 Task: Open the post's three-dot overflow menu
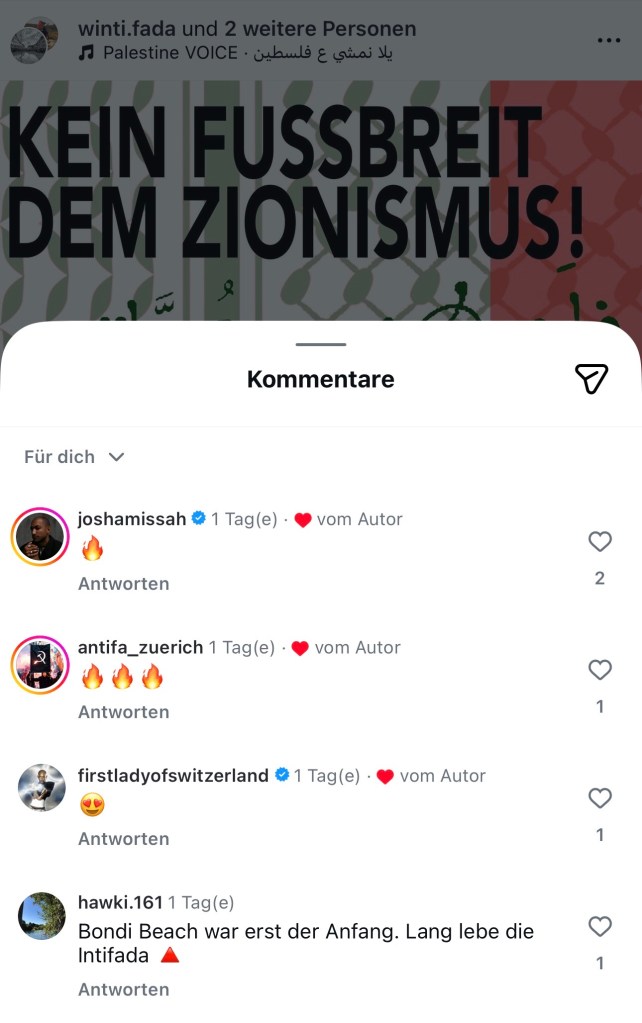tap(608, 40)
